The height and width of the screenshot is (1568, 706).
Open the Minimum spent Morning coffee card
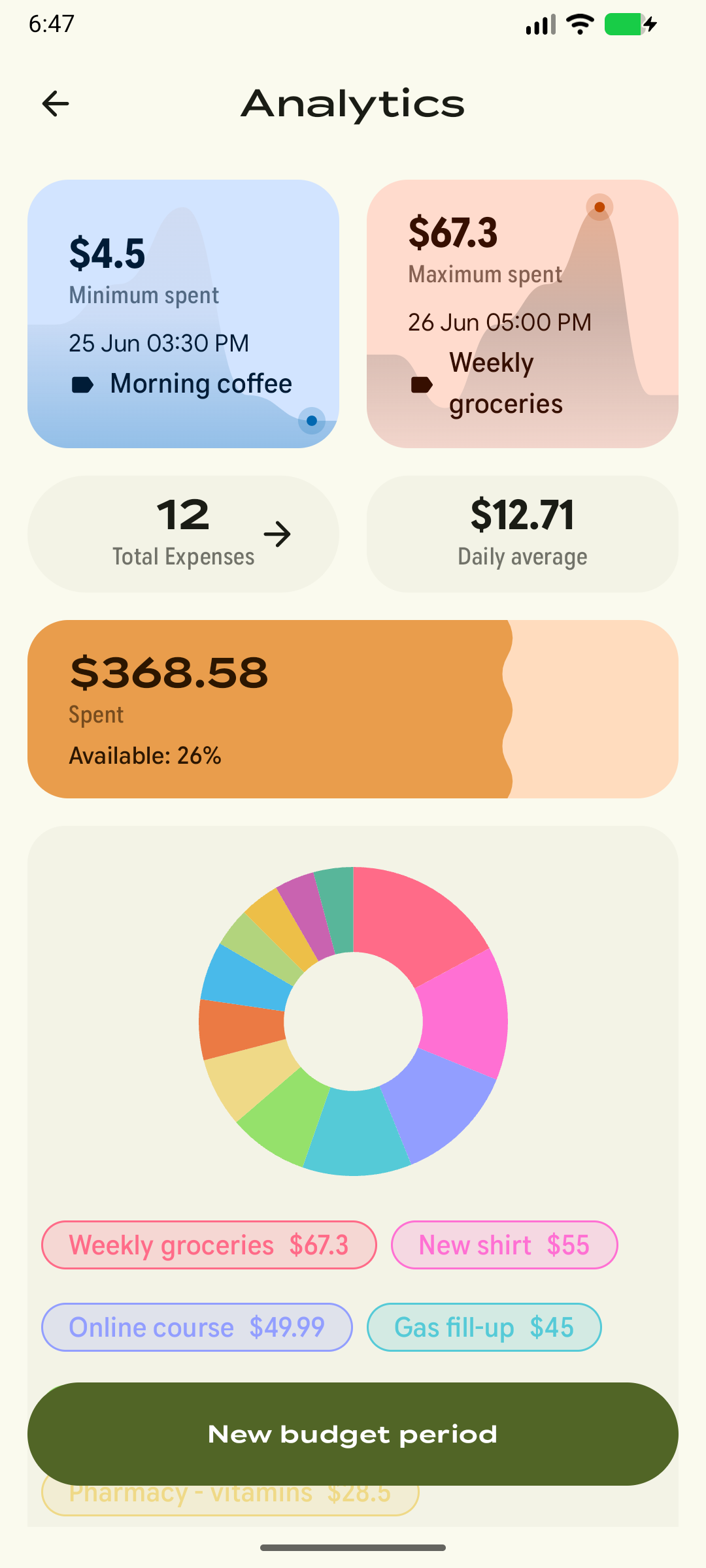coord(183,314)
